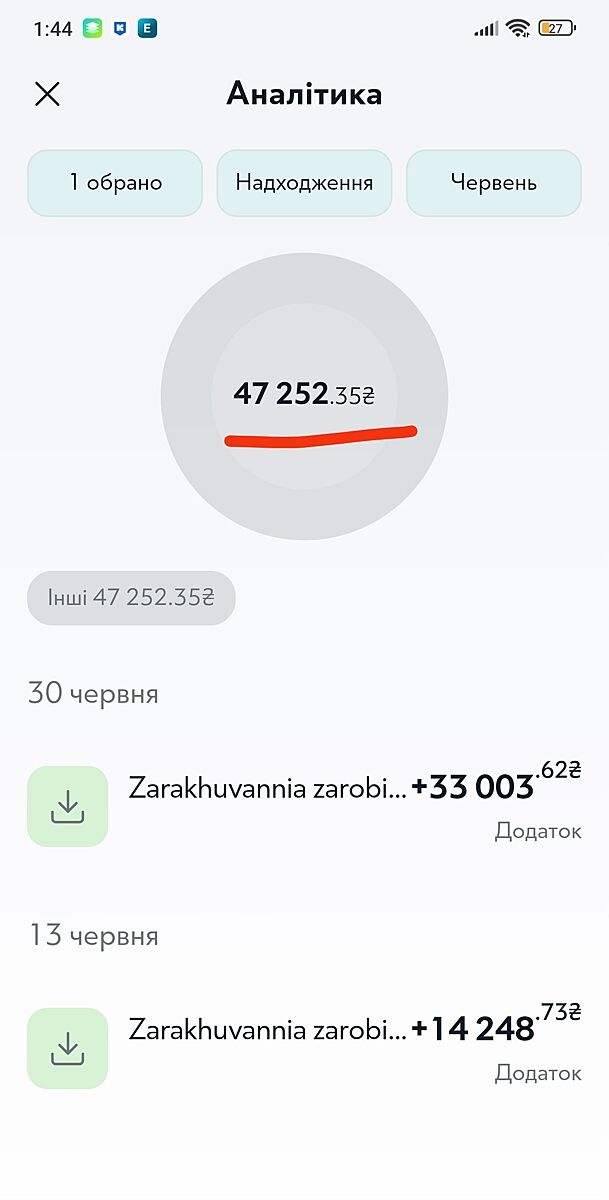Open the +33 003.62₴ transaction from 30 червня

(x=304, y=805)
